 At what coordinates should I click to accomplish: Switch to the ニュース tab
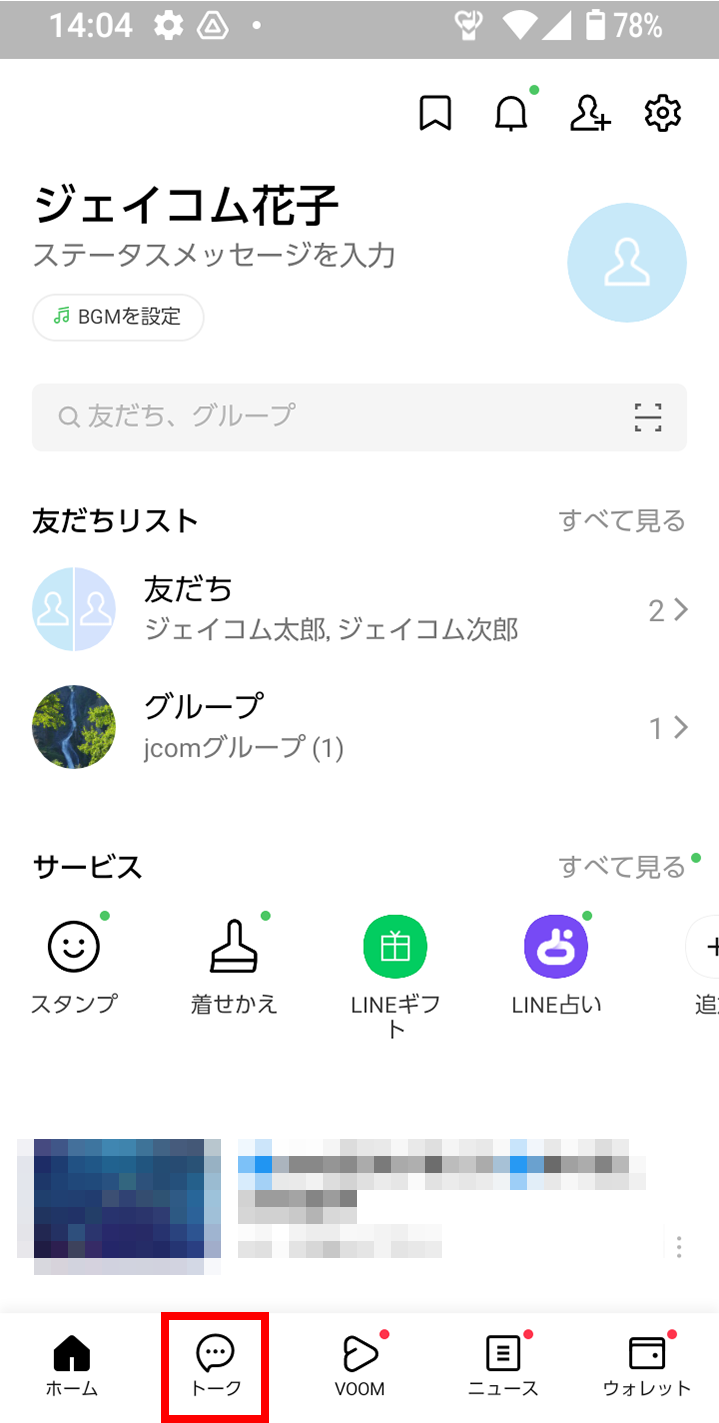point(503,1367)
